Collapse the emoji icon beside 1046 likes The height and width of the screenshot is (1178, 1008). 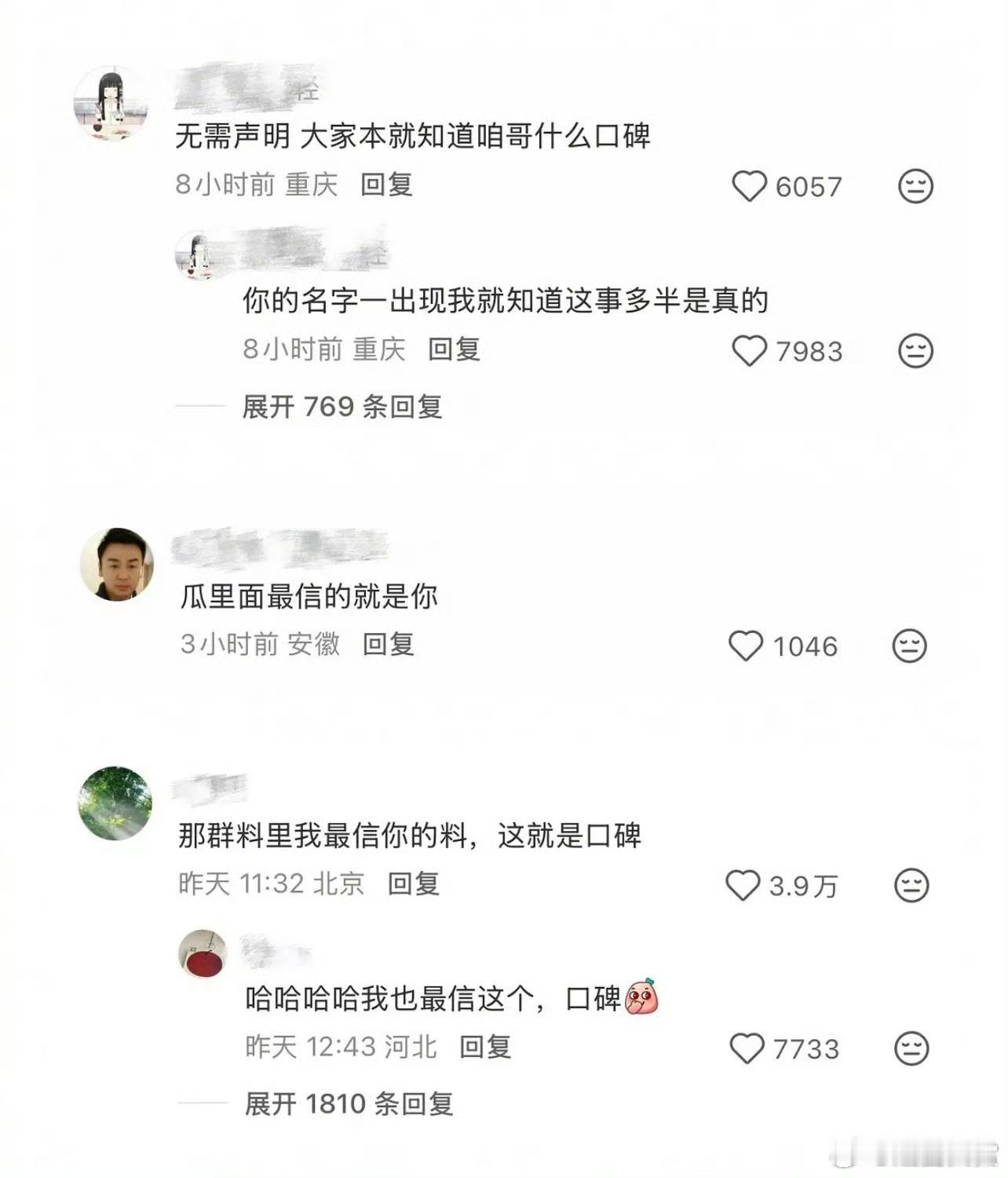911,647
